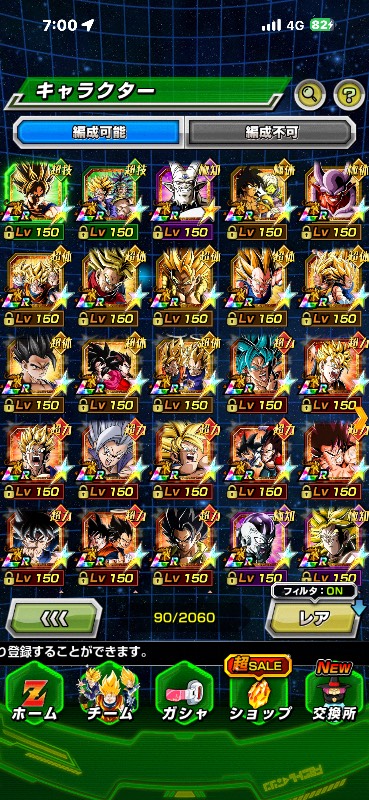Open the レア sort button
The height and width of the screenshot is (800, 369).
[315, 618]
